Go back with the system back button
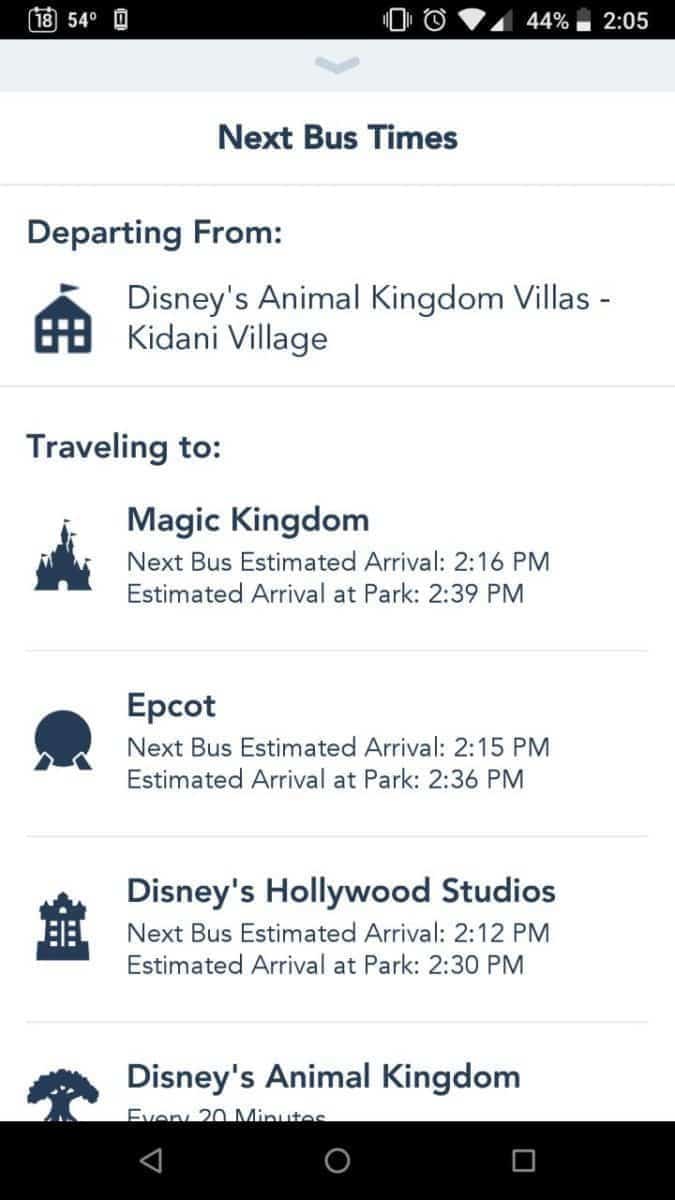The width and height of the screenshot is (675, 1200). [151, 1160]
